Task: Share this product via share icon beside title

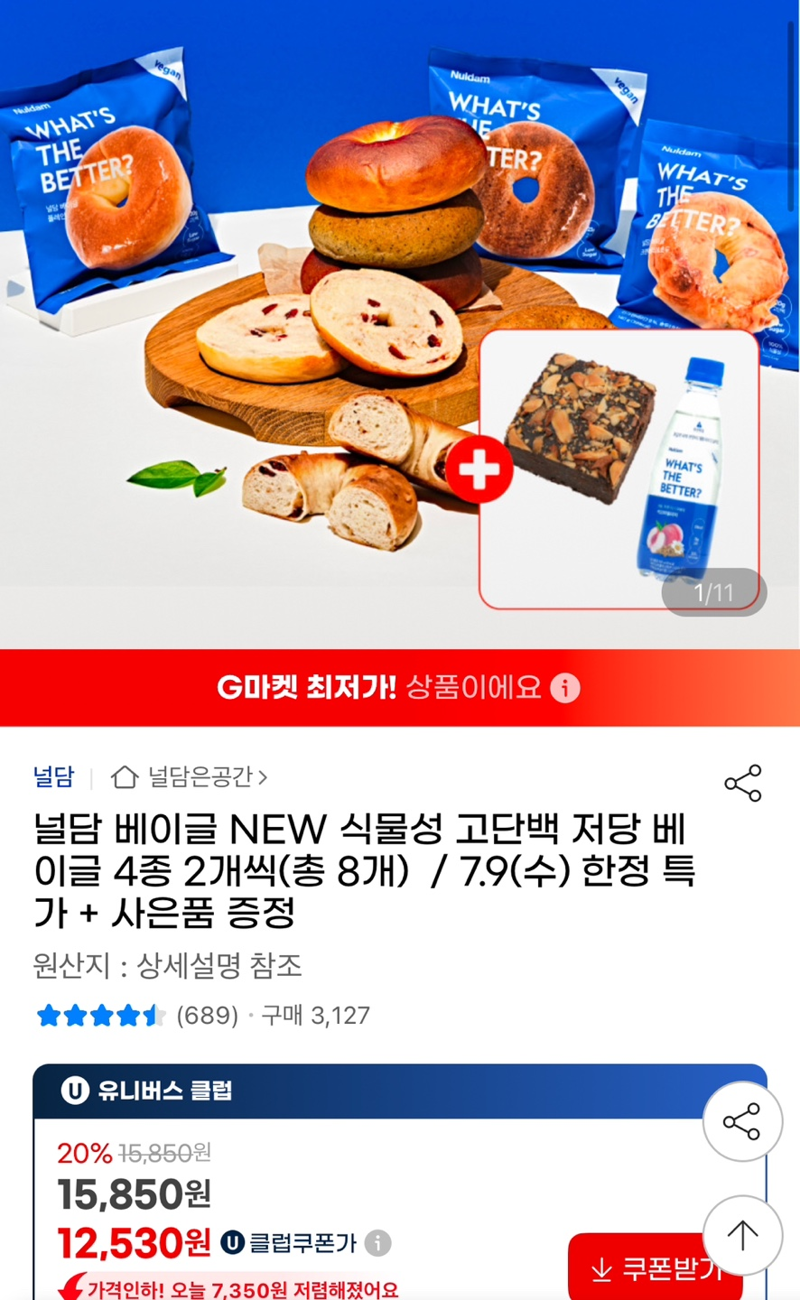Action: pyautogui.click(x=742, y=784)
